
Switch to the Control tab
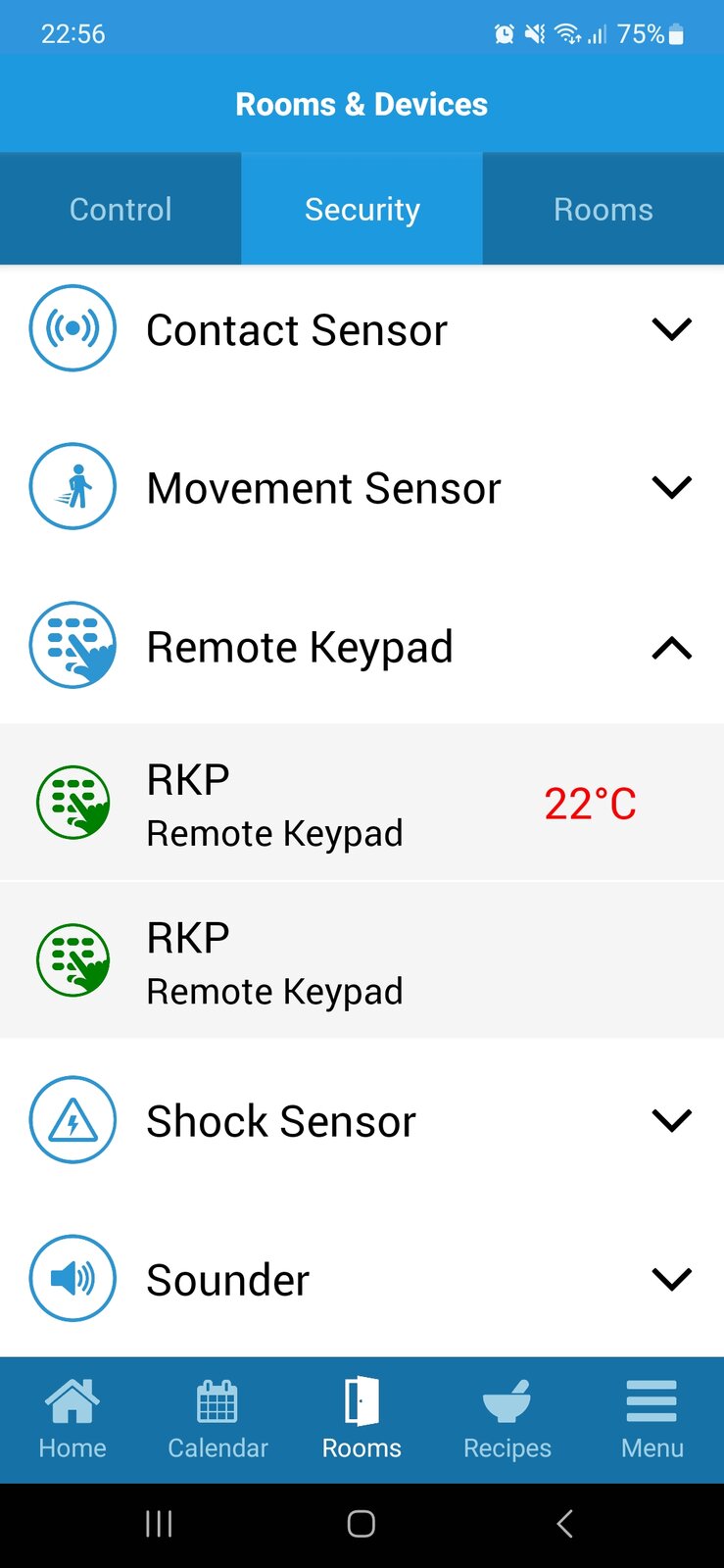[x=121, y=209]
